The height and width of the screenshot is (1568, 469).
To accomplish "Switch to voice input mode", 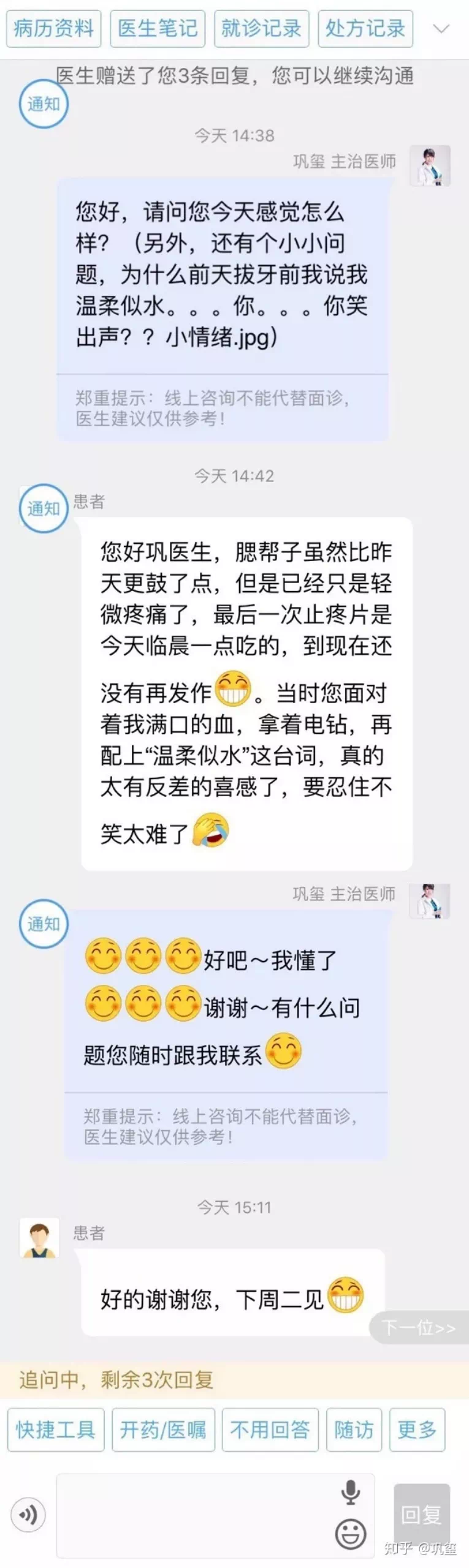I will [x=28, y=1515].
